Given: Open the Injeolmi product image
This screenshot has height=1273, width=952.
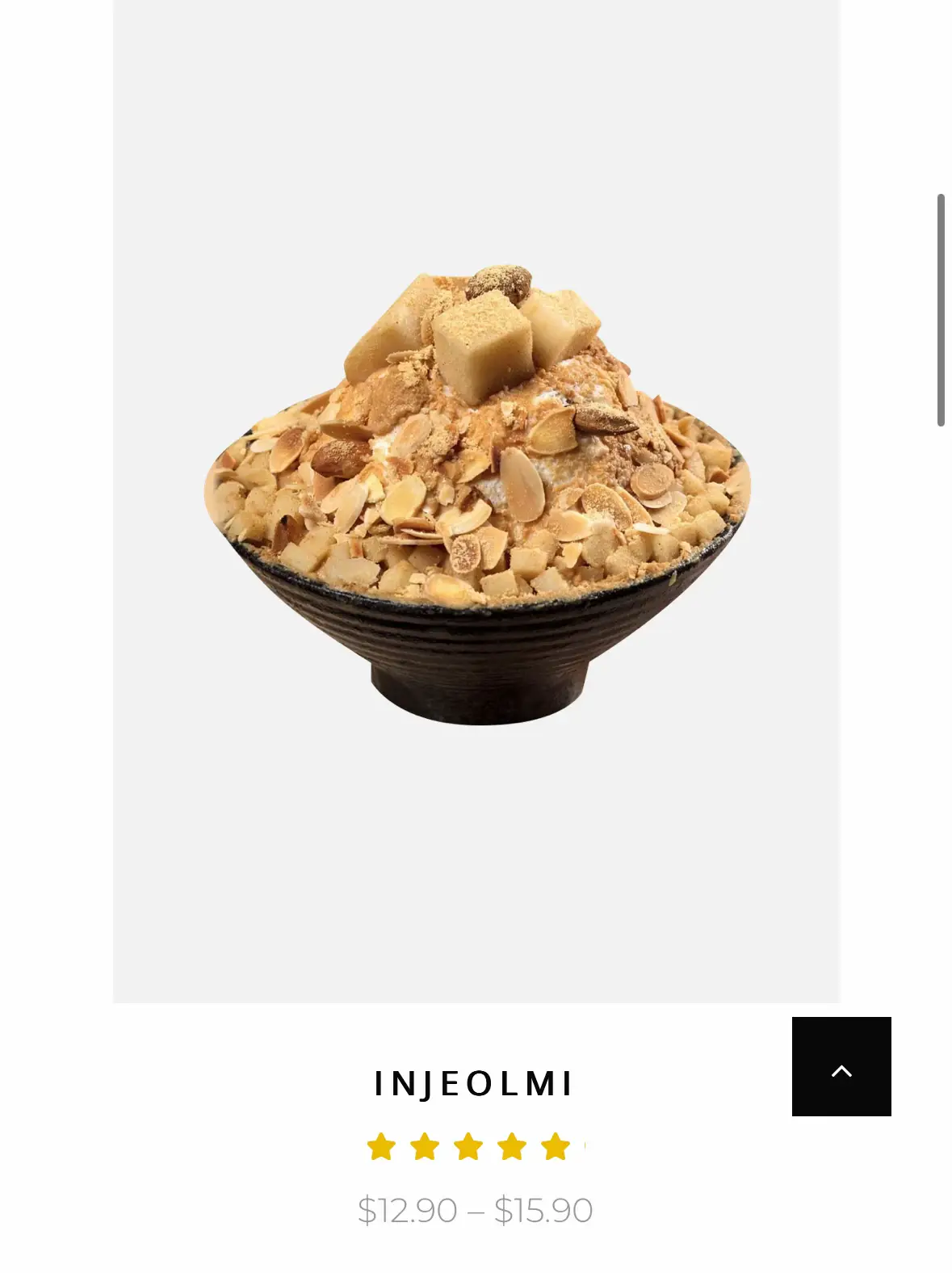Looking at the screenshot, I should 476,501.
